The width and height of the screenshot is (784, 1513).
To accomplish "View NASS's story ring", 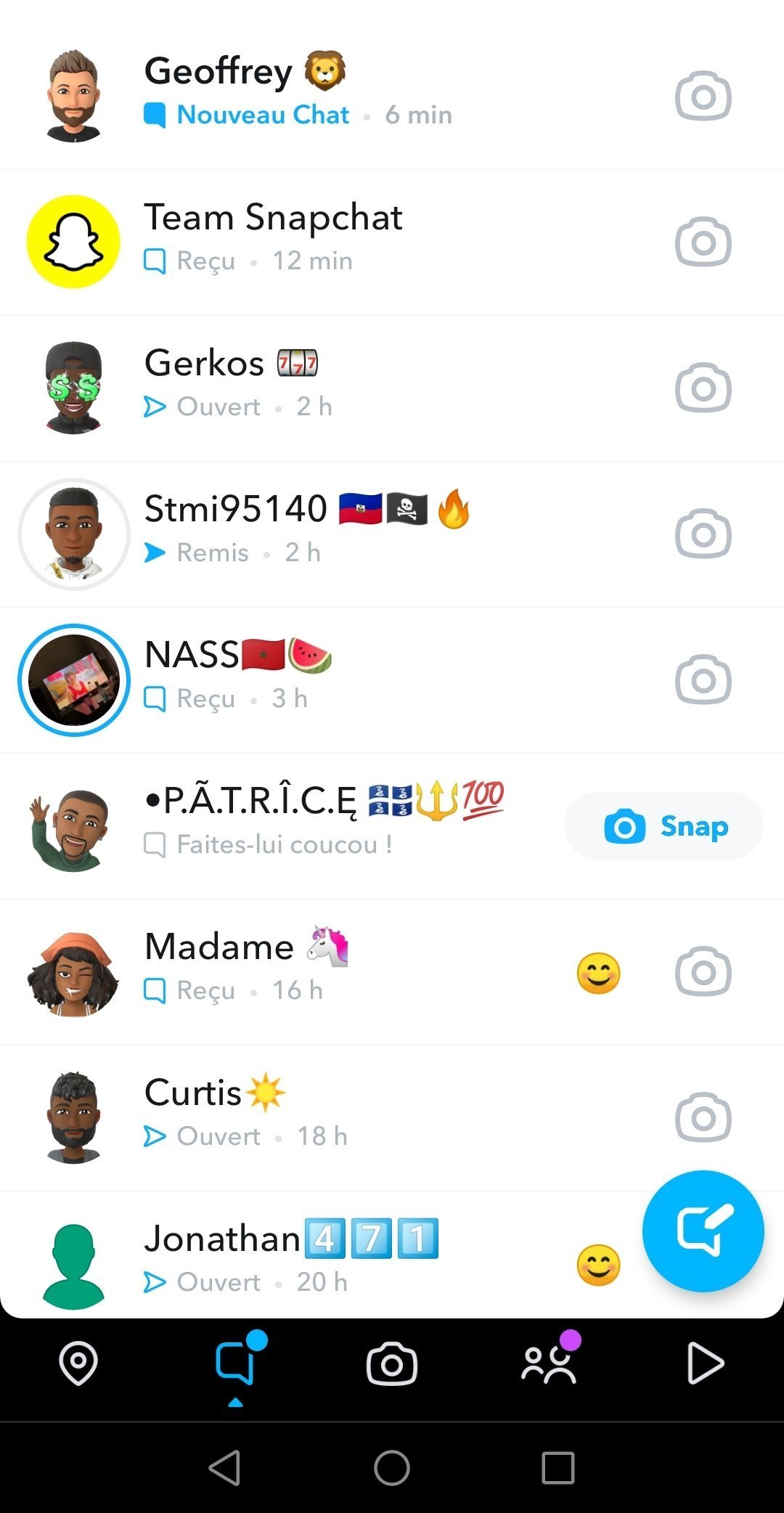I will point(73,680).
